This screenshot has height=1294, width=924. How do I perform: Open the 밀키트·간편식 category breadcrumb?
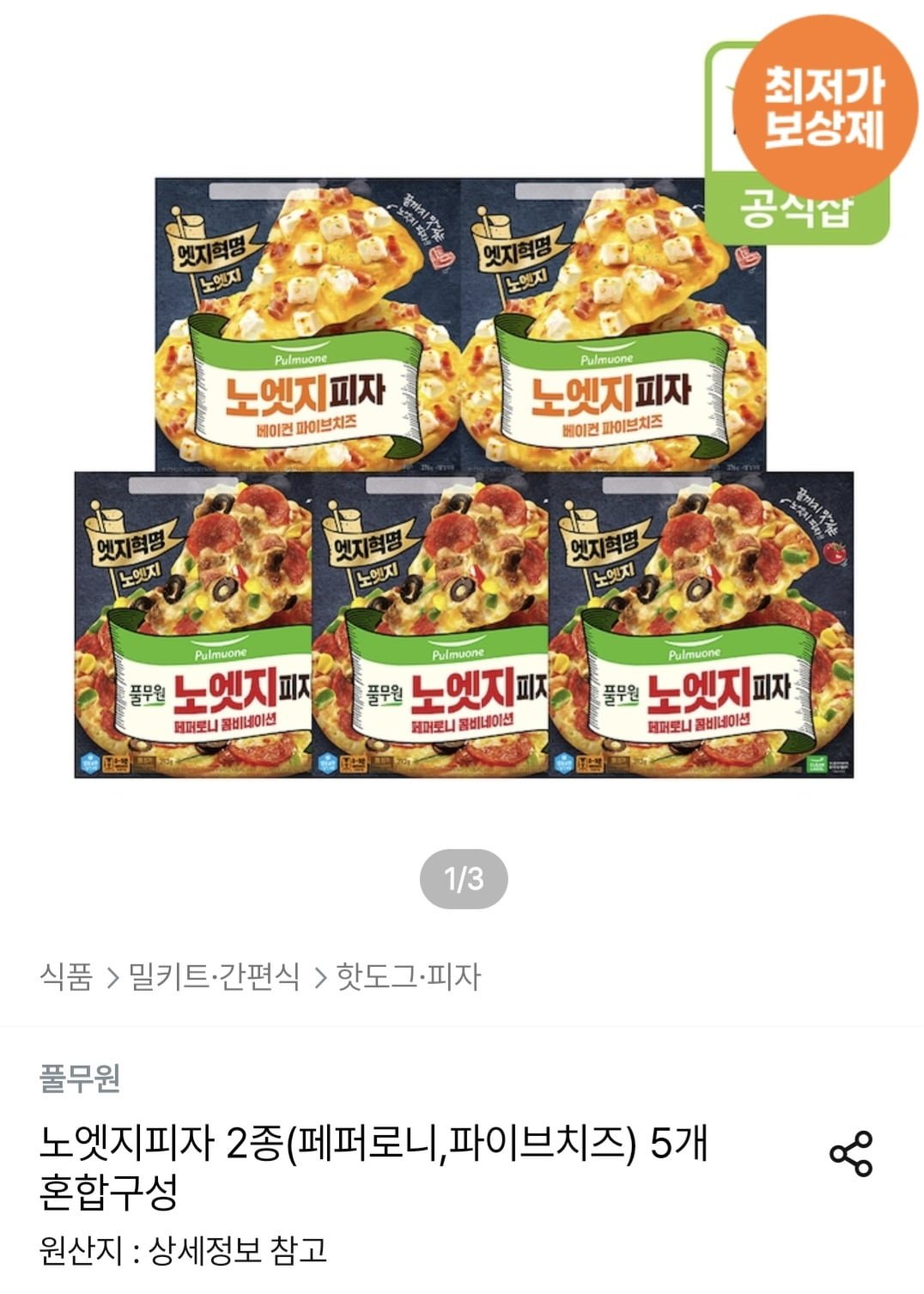point(214,976)
